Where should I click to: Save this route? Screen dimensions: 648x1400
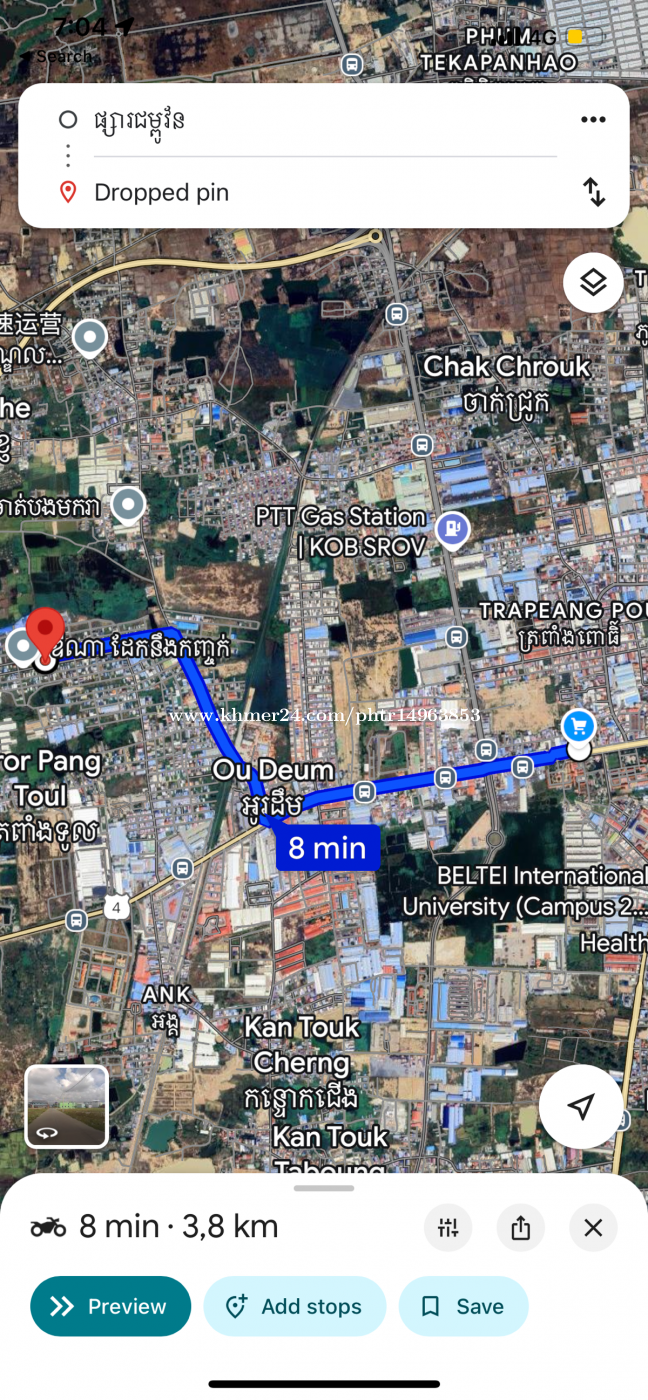463,1306
